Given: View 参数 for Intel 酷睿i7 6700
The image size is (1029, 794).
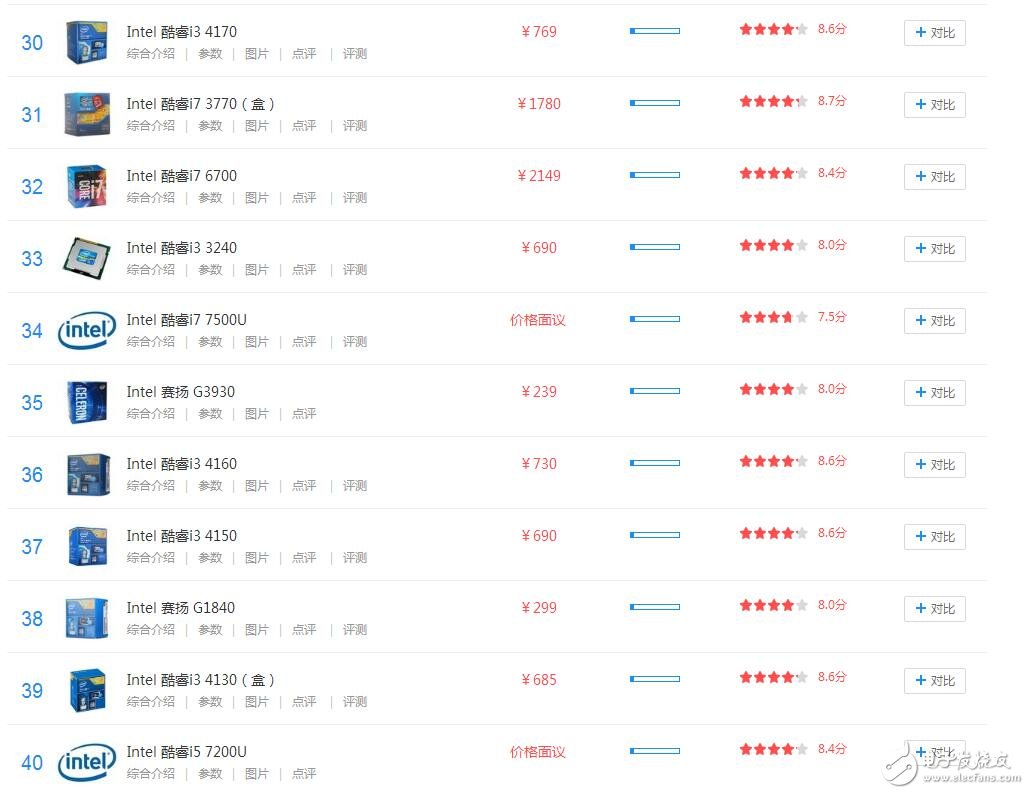Looking at the screenshot, I should [x=210, y=198].
